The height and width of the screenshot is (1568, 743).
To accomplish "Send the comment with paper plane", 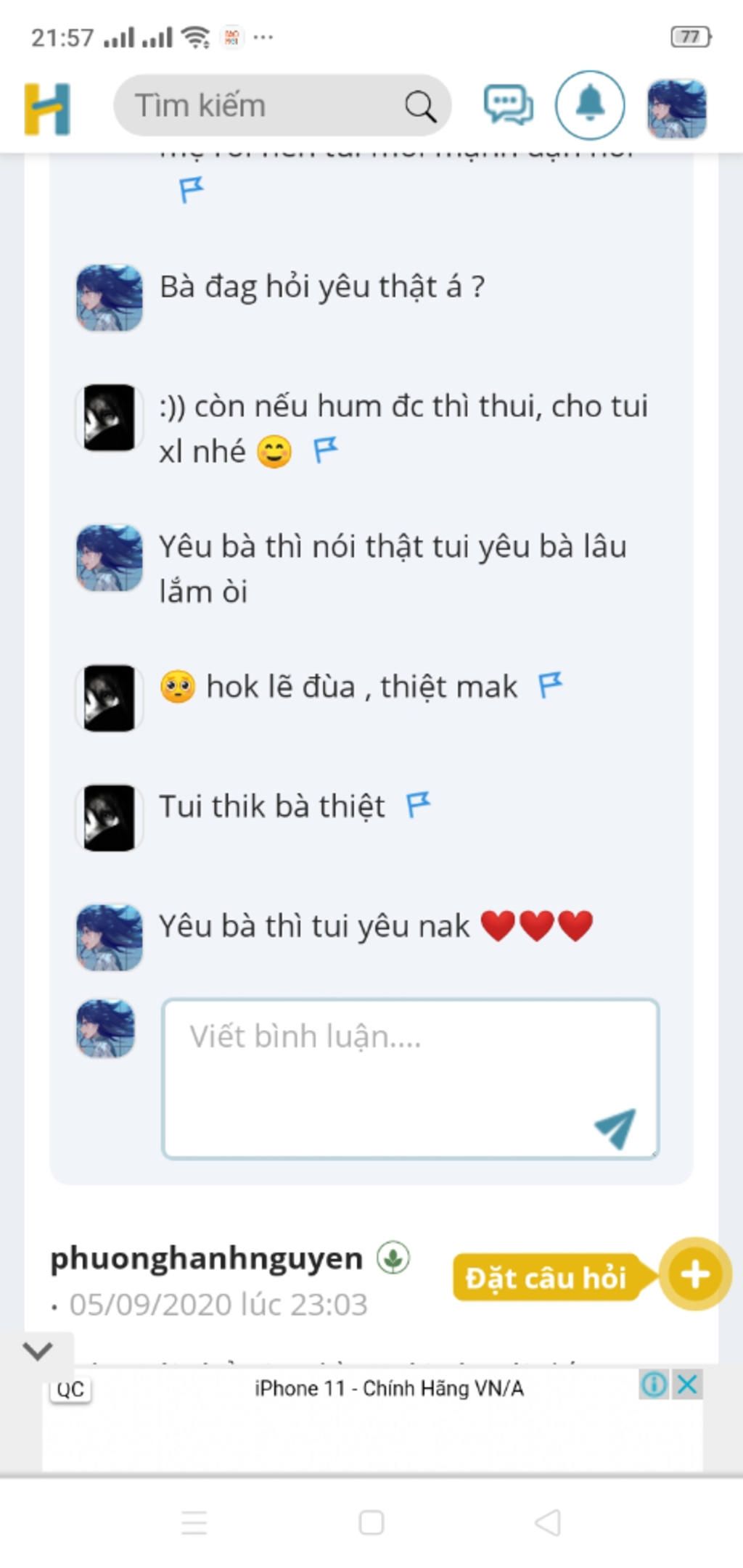I will click(x=615, y=1128).
